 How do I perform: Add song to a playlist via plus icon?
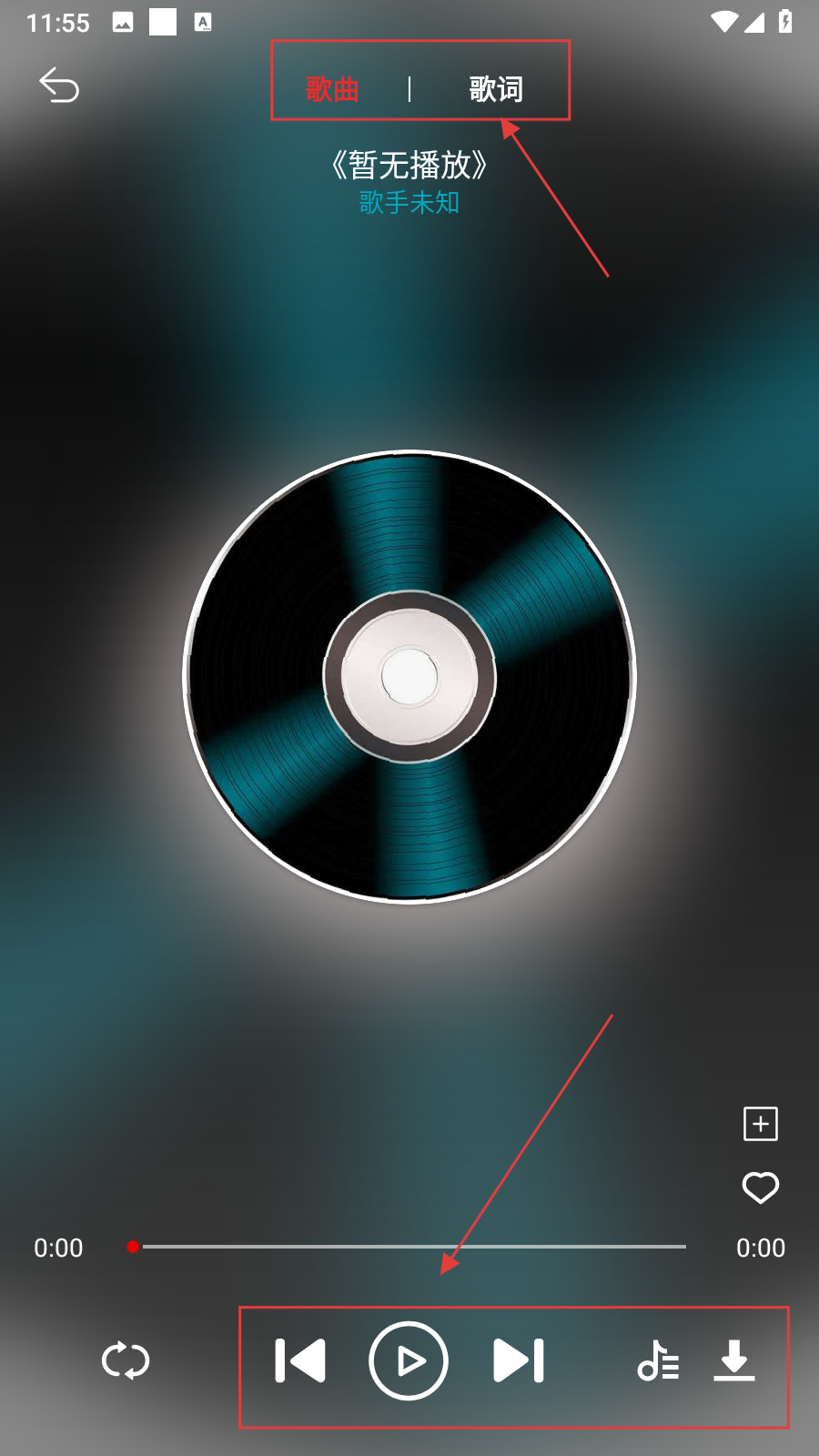pyautogui.click(x=760, y=1124)
